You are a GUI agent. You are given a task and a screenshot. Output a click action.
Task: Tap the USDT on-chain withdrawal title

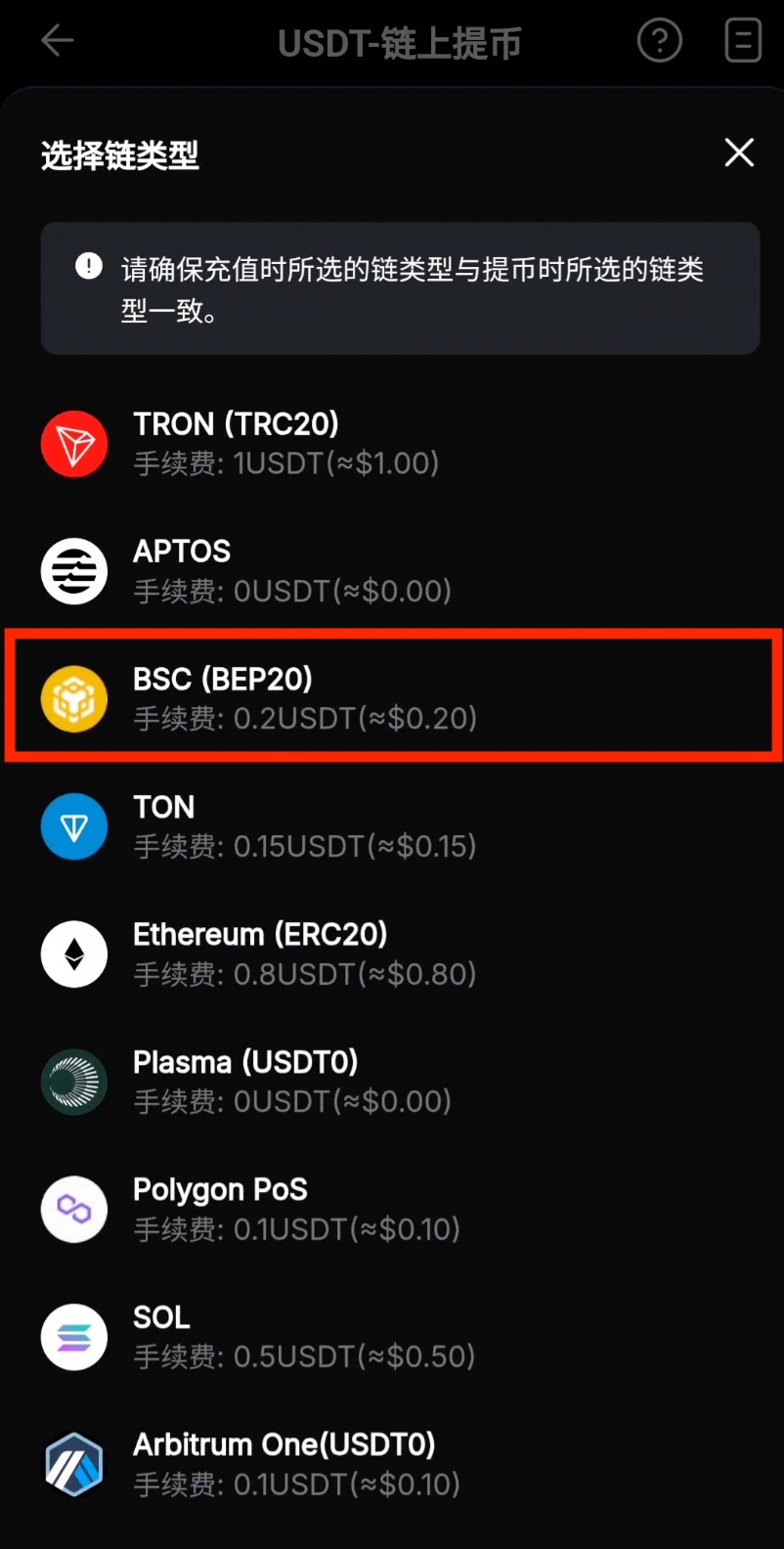pyautogui.click(x=401, y=41)
